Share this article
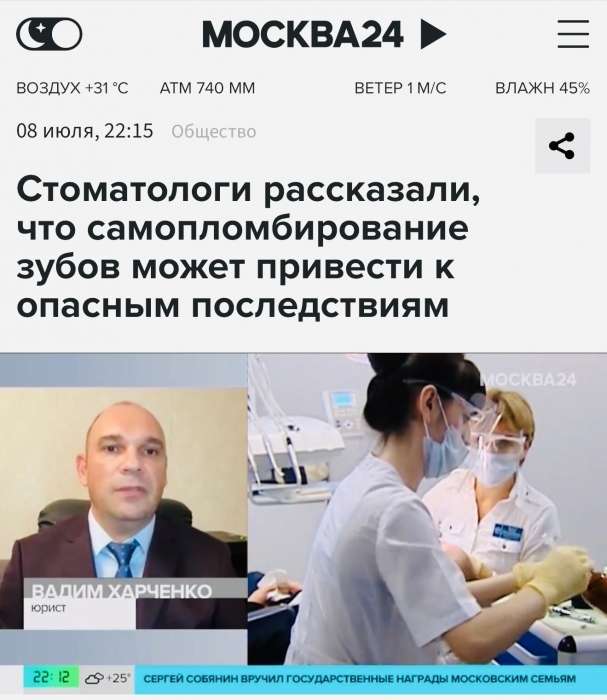Viewport: 607px width, 700px height. (562, 146)
